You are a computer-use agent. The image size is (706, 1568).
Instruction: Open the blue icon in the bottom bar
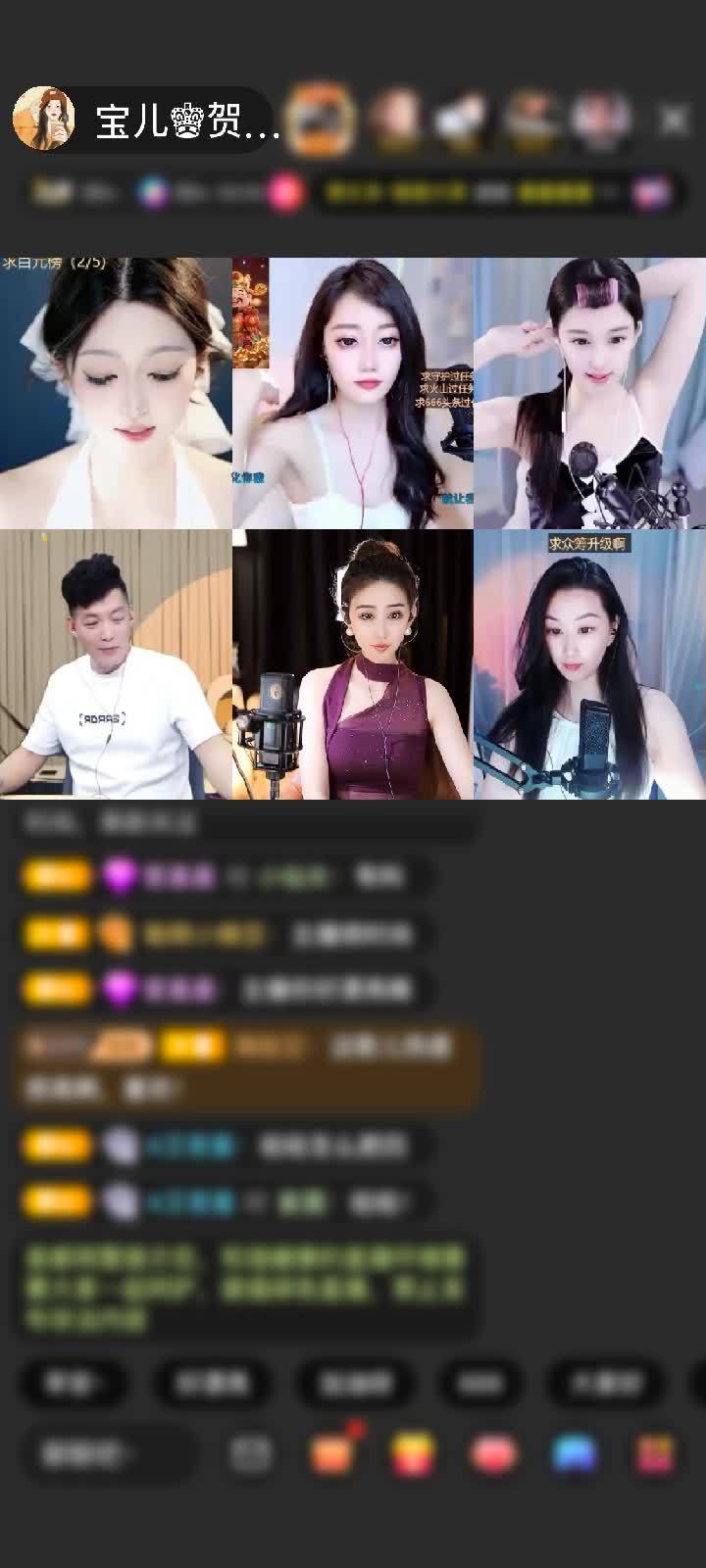point(575,1454)
